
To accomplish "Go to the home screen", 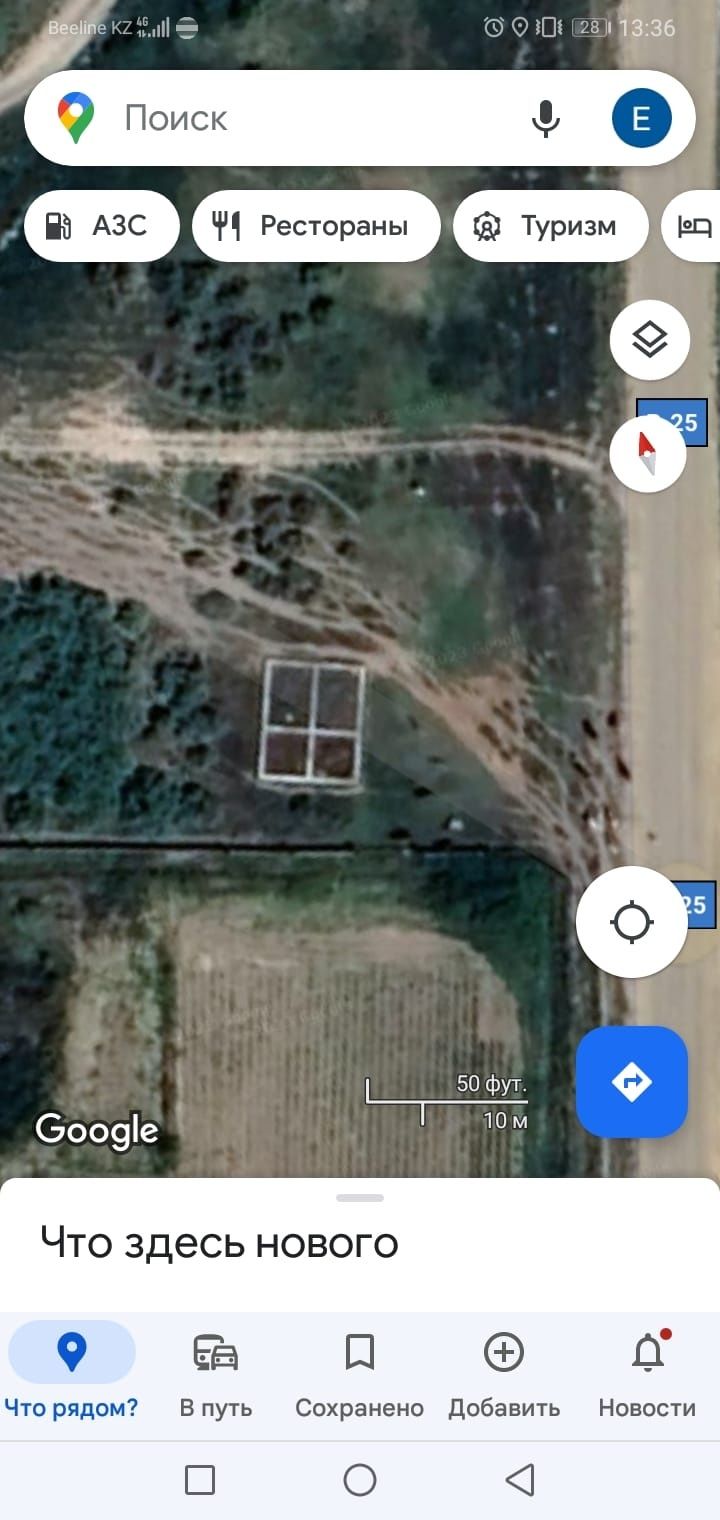I will click(x=360, y=1480).
